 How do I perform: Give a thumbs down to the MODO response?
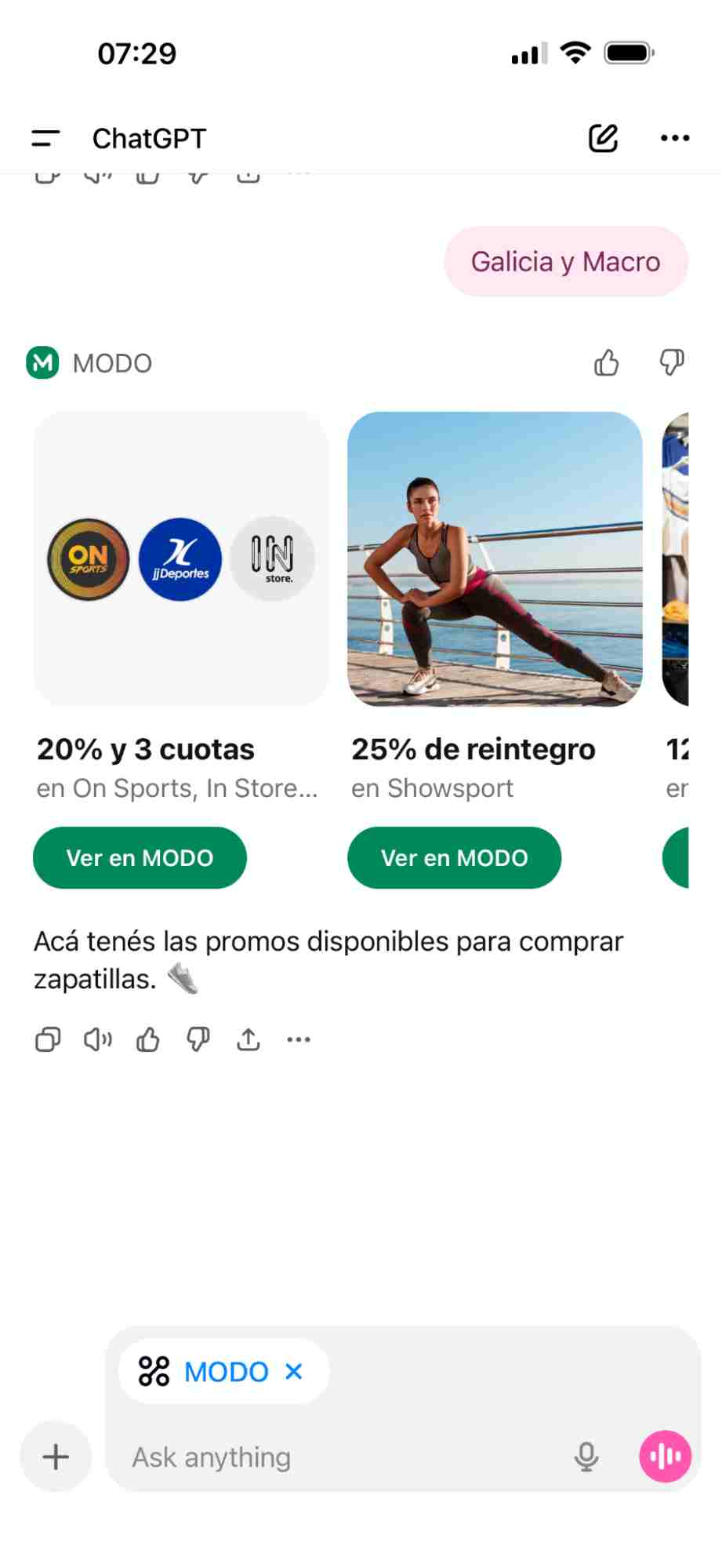pos(198,1039)
